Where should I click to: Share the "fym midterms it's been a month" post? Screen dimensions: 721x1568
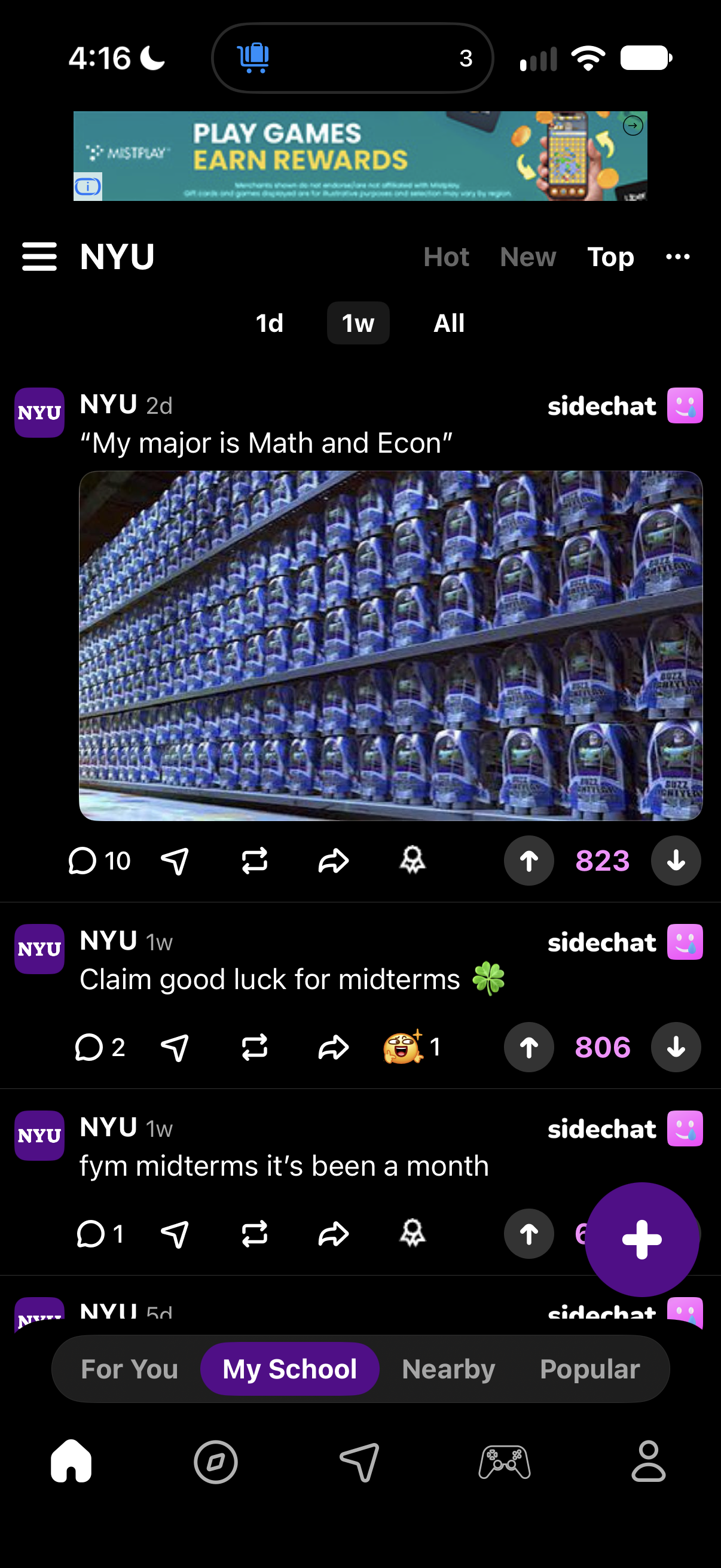pyautogui.click(x=334, y=1234)
